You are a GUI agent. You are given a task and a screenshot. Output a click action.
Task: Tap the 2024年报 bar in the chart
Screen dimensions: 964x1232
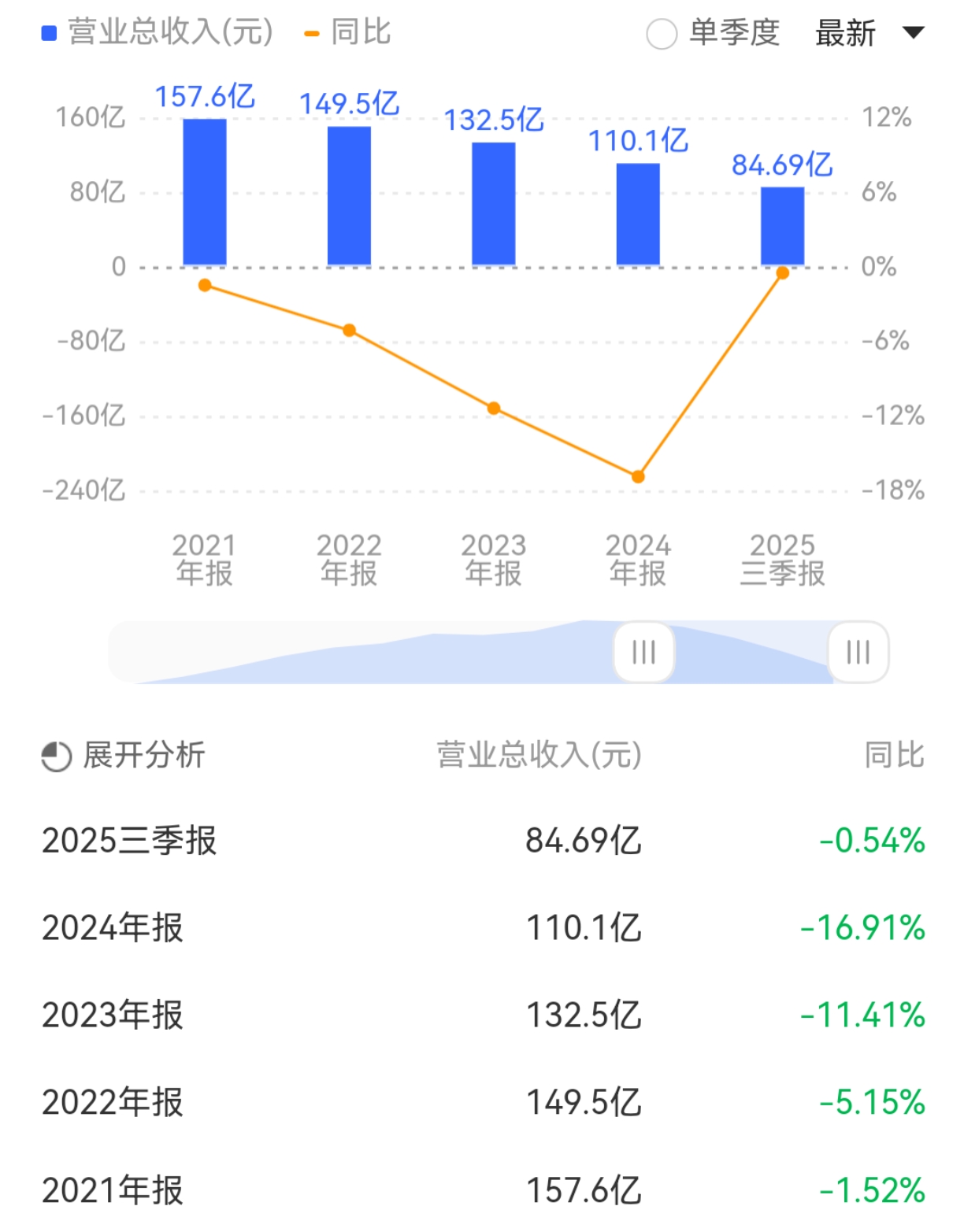click(x=638, y=214)
